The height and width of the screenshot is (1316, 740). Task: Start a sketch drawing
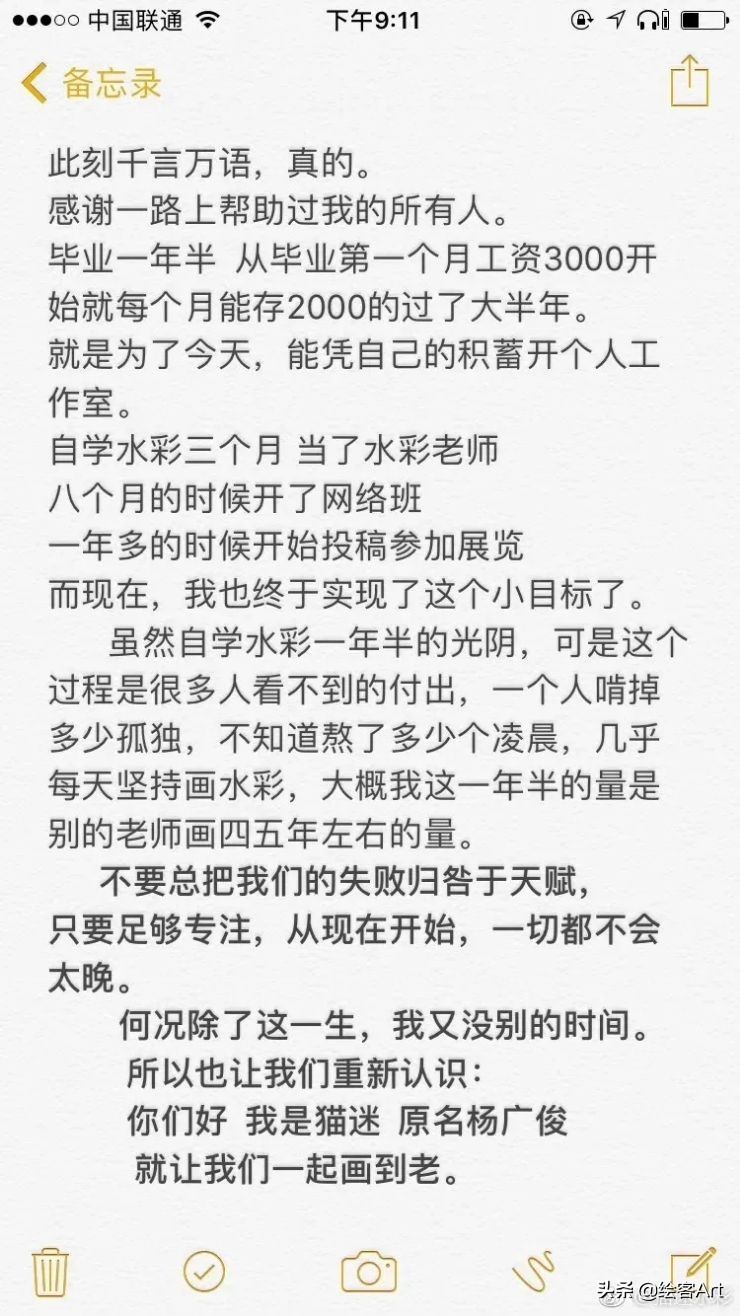[x=533, y=1271]
